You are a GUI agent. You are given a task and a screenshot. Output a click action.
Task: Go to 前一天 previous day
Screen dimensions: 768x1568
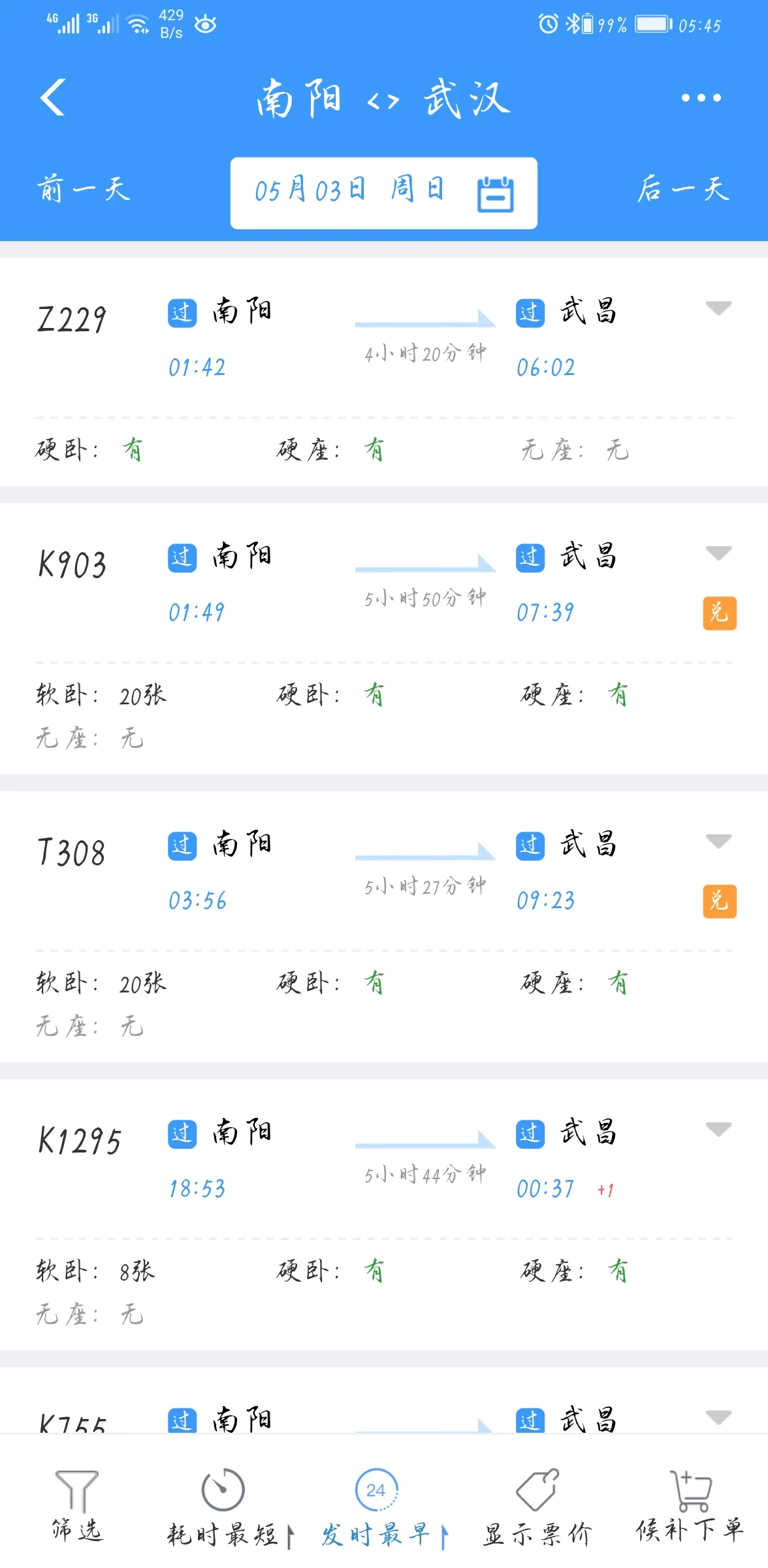pyautogui.click(x=83, y=190)
